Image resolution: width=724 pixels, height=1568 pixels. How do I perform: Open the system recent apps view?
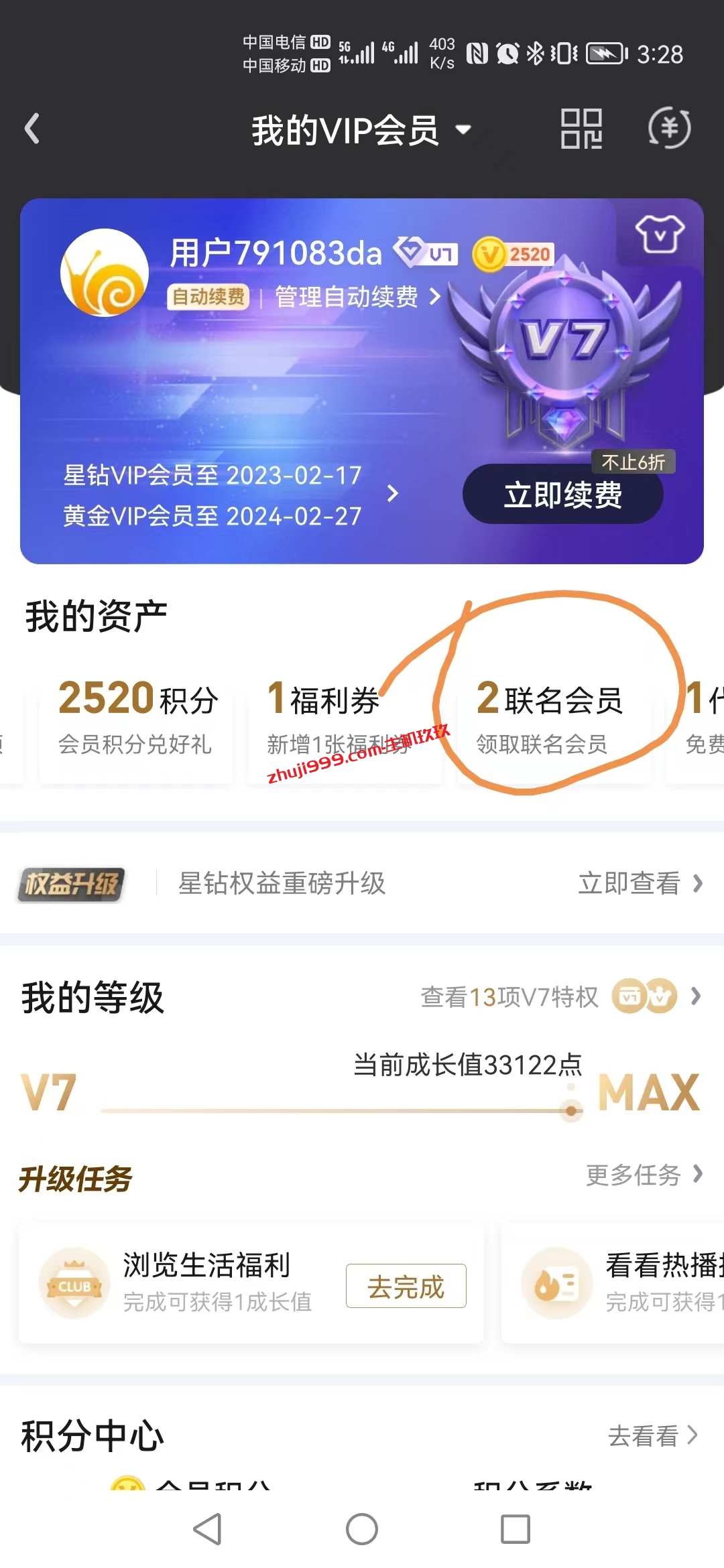click(516, 1530)
